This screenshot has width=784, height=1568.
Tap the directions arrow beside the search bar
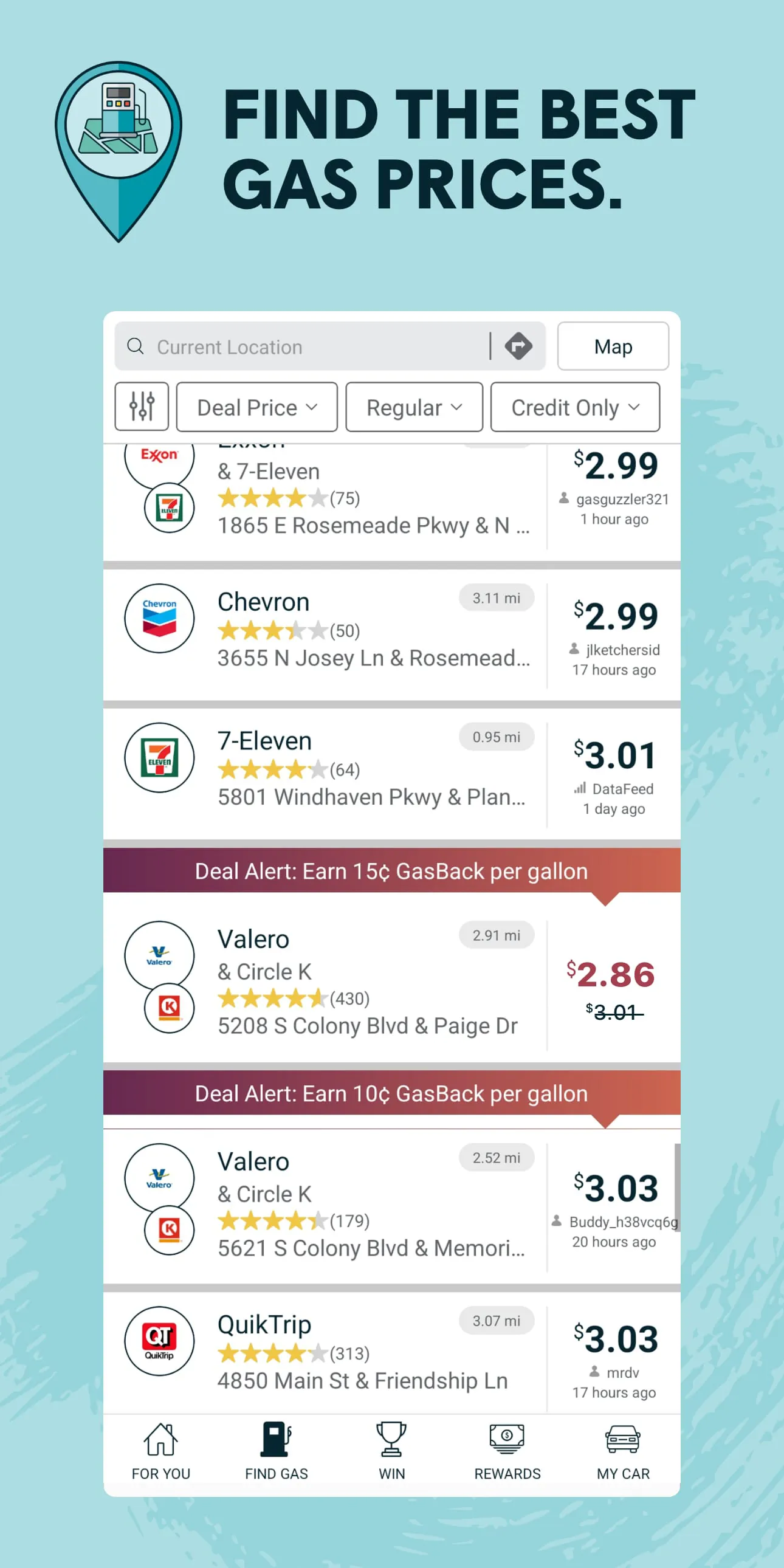517,346
